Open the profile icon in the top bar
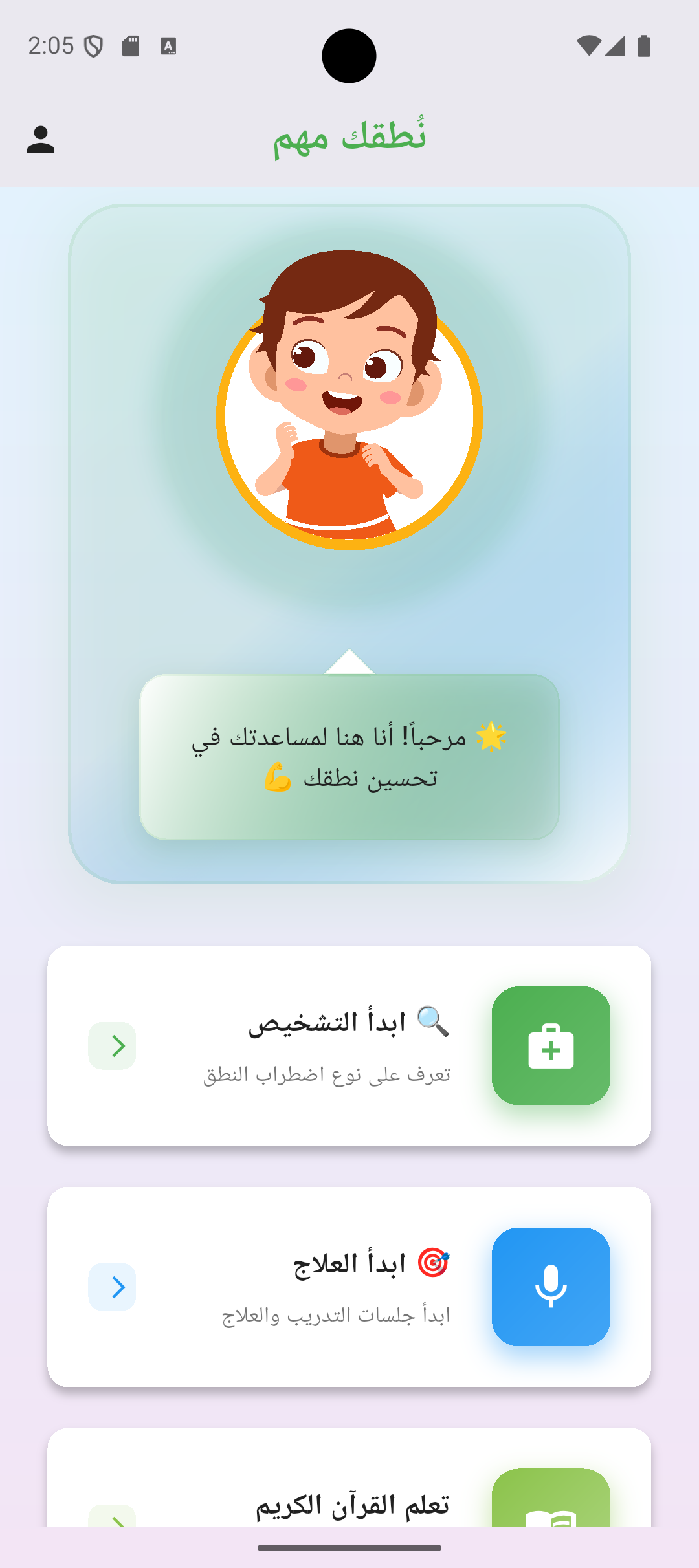Viewport: 699px width, 1568px height. click(x=40, y=141)
